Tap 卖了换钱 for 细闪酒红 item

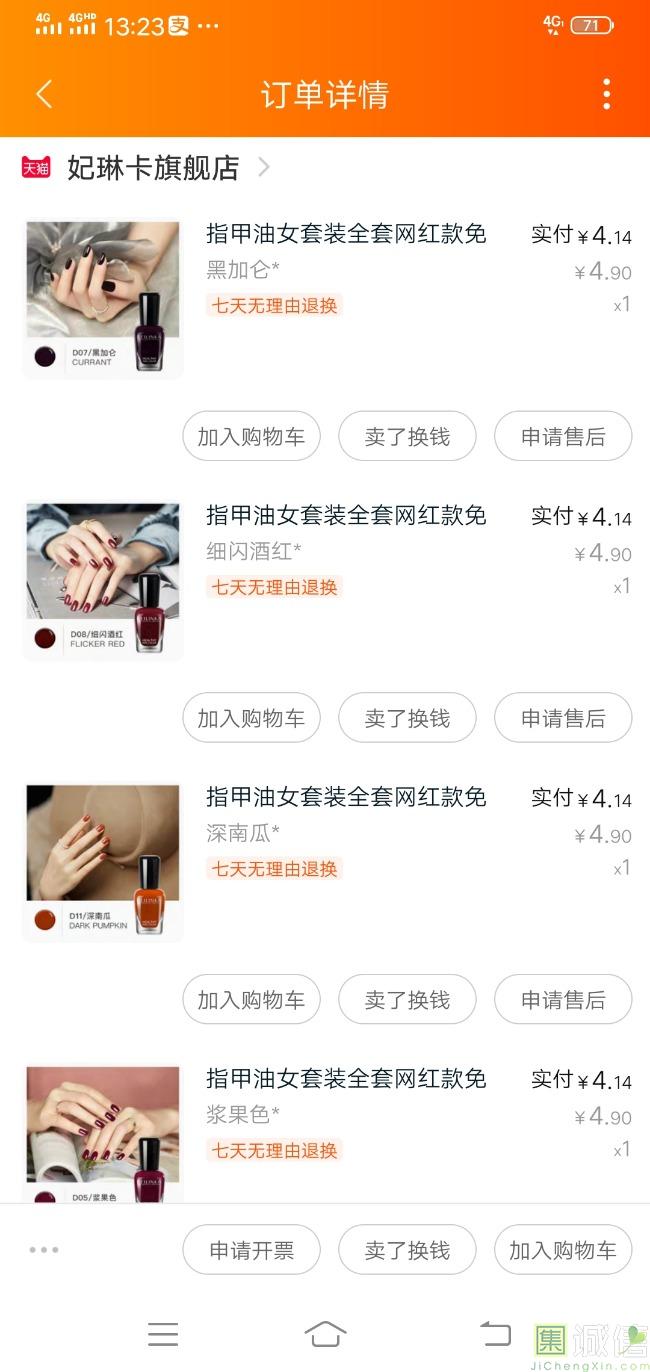pos(407,718)
